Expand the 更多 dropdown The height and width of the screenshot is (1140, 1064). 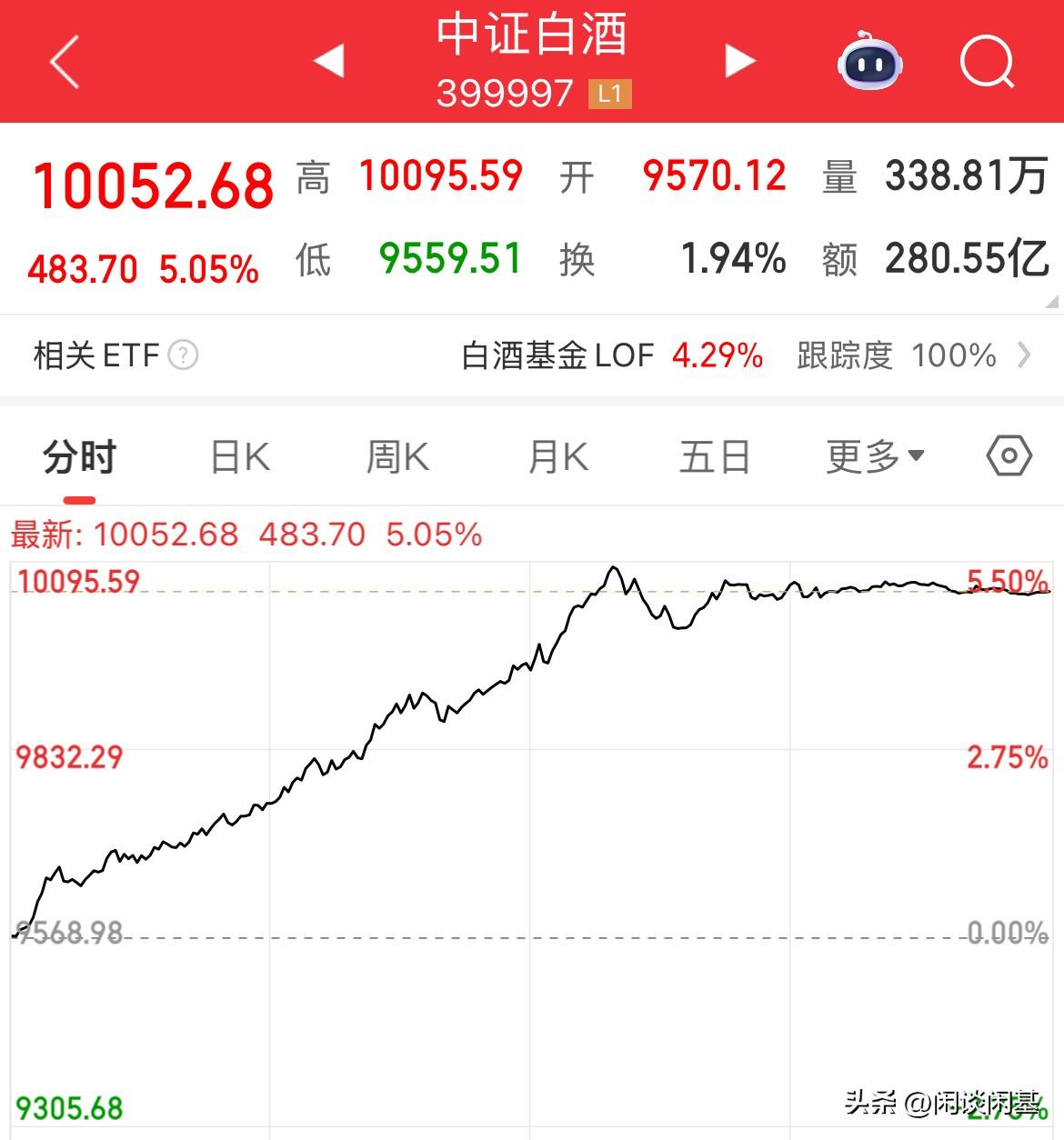tap(875, 457)
